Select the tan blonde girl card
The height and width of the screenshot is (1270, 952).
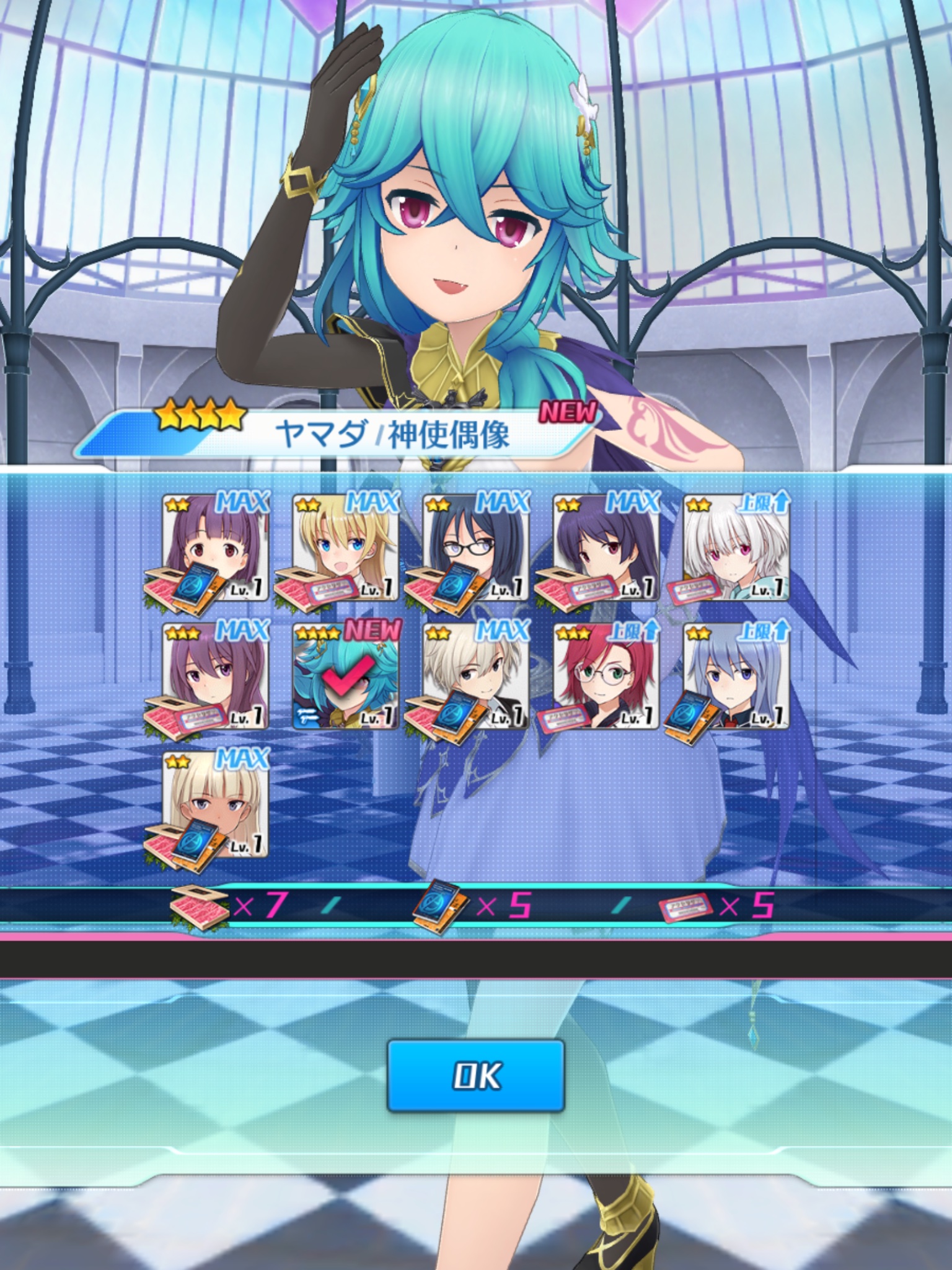click(x=215, y=806)
